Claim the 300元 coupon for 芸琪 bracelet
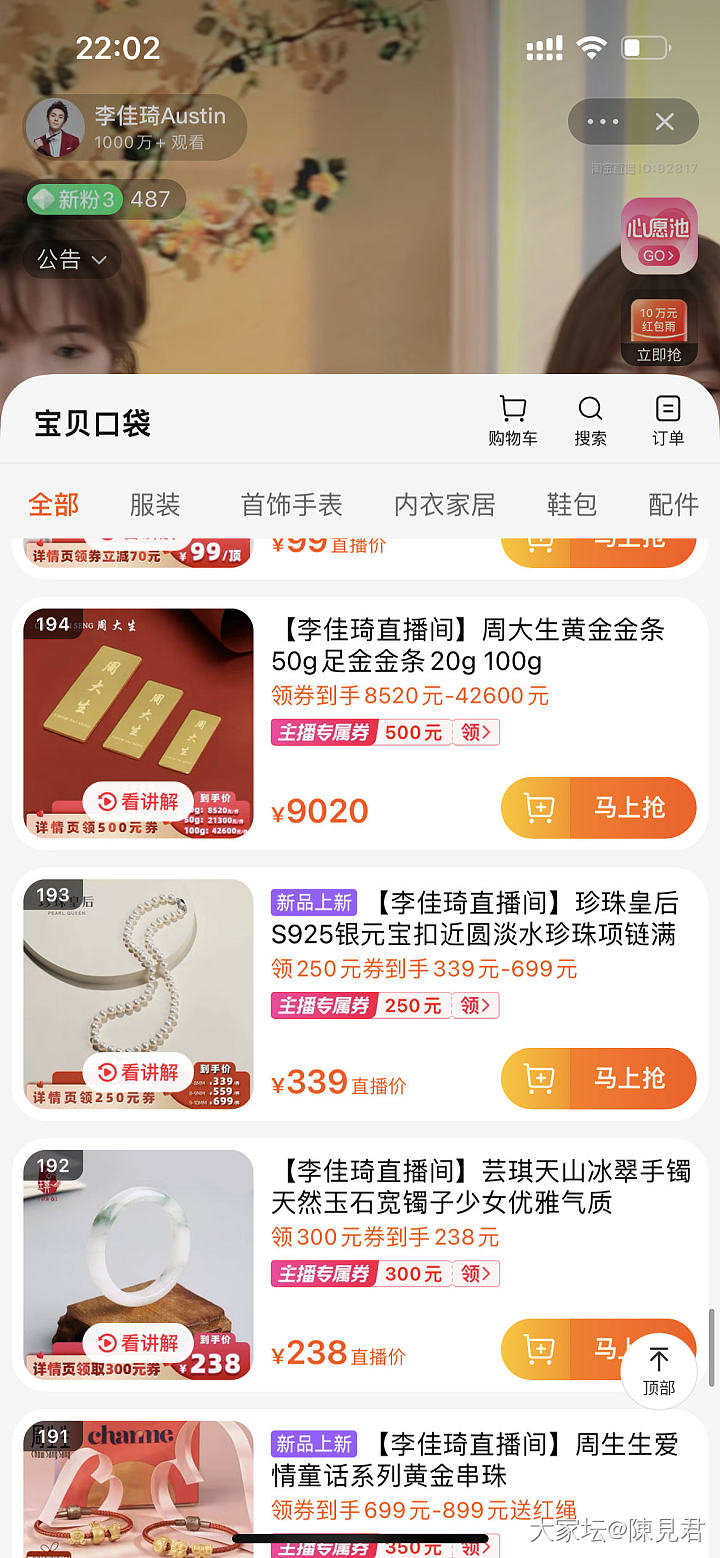This screenshot has width=720, height=1558. (x=476, y=1274)
